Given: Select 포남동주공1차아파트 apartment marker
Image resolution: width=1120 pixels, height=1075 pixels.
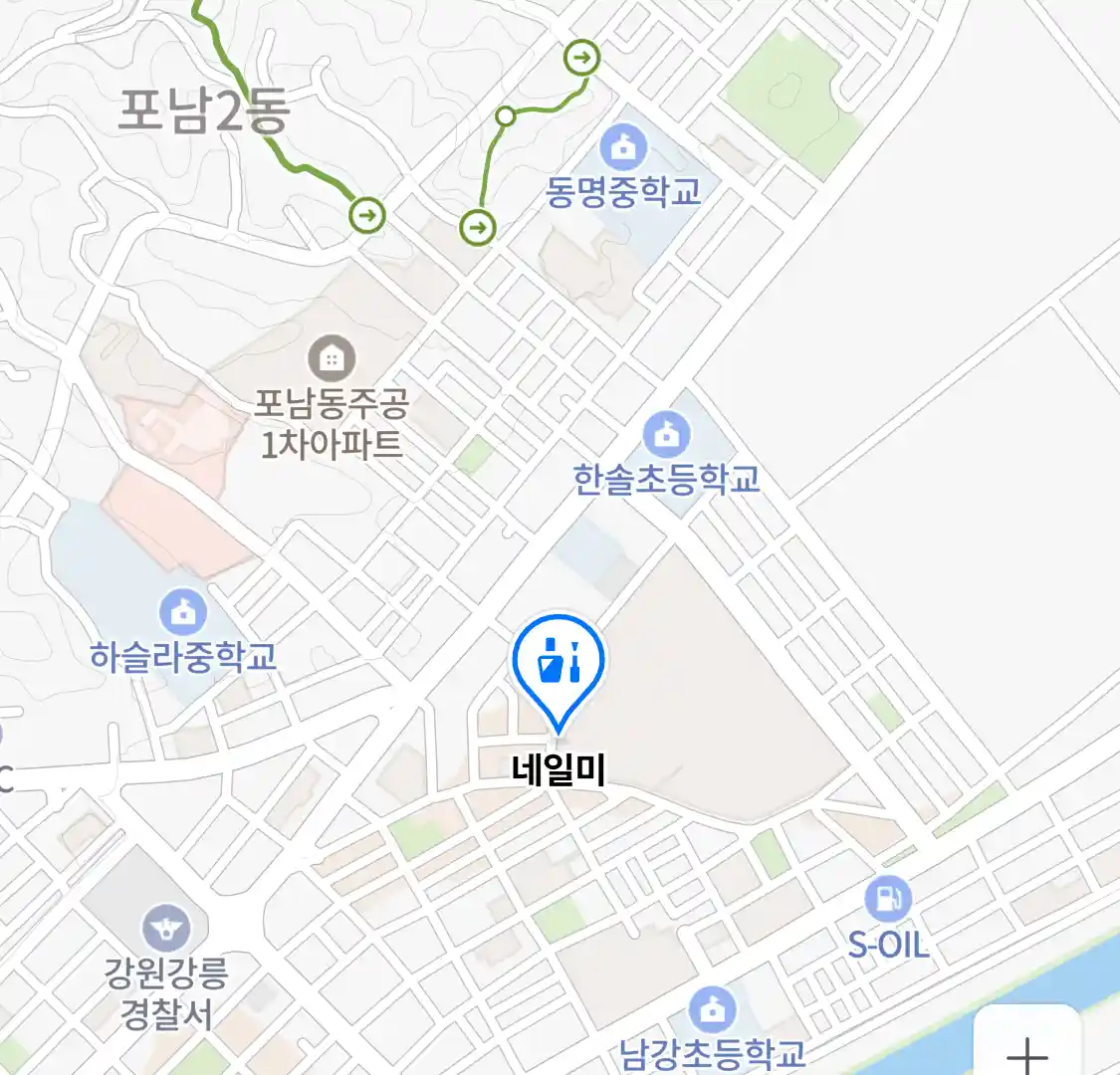Looking at the screenshot, I should tap(332, 359).
